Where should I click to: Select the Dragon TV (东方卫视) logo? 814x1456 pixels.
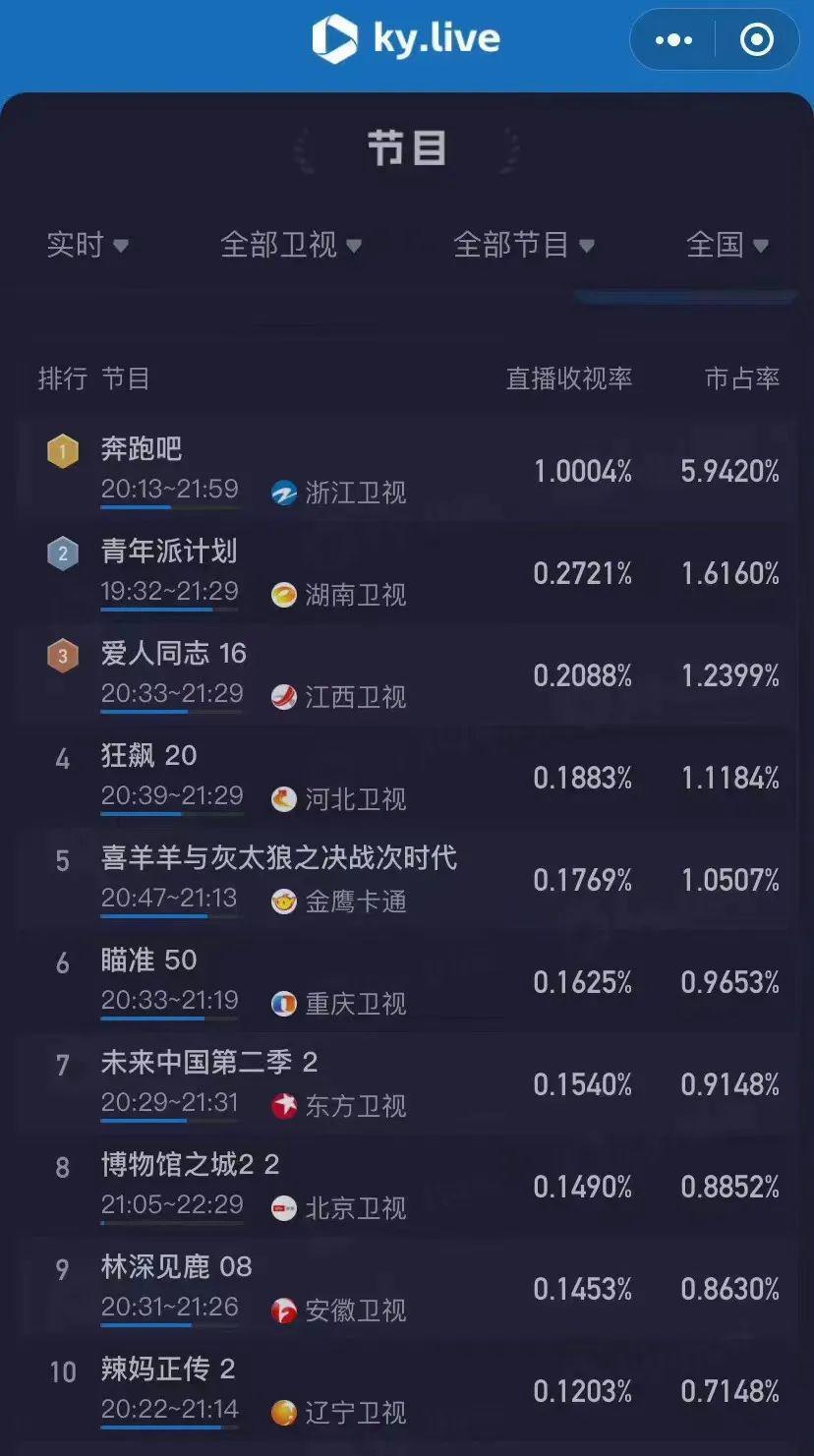click(283, 1103)
